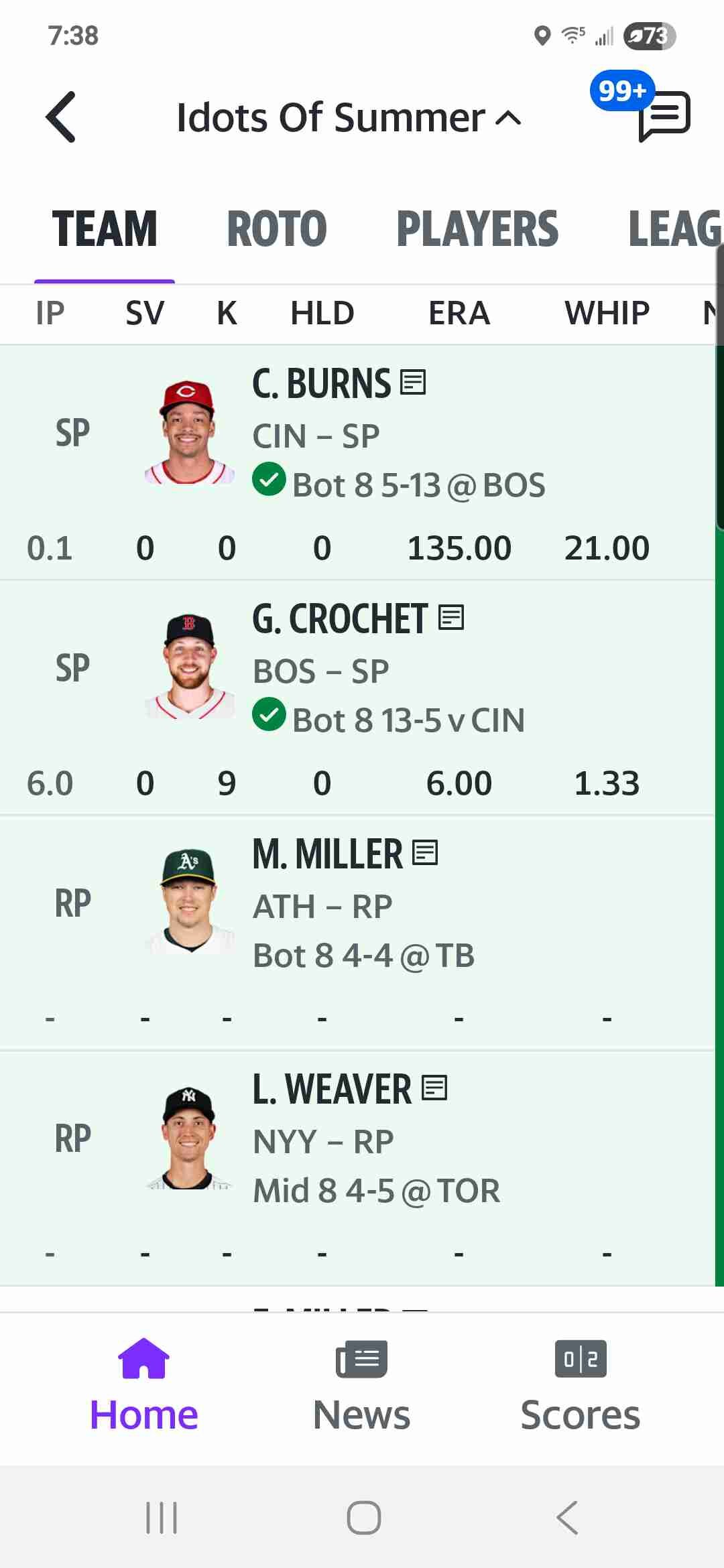Viewport: 724px width, 1568px height.
Task: Switch to the PLAYERS tab
Action: tap(477, 228)
